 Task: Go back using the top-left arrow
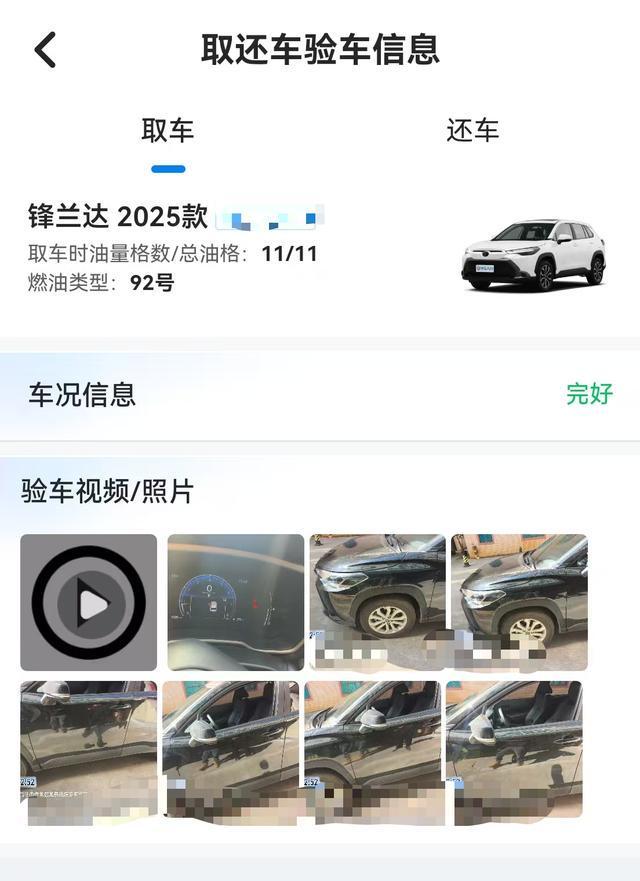[46, 50]
